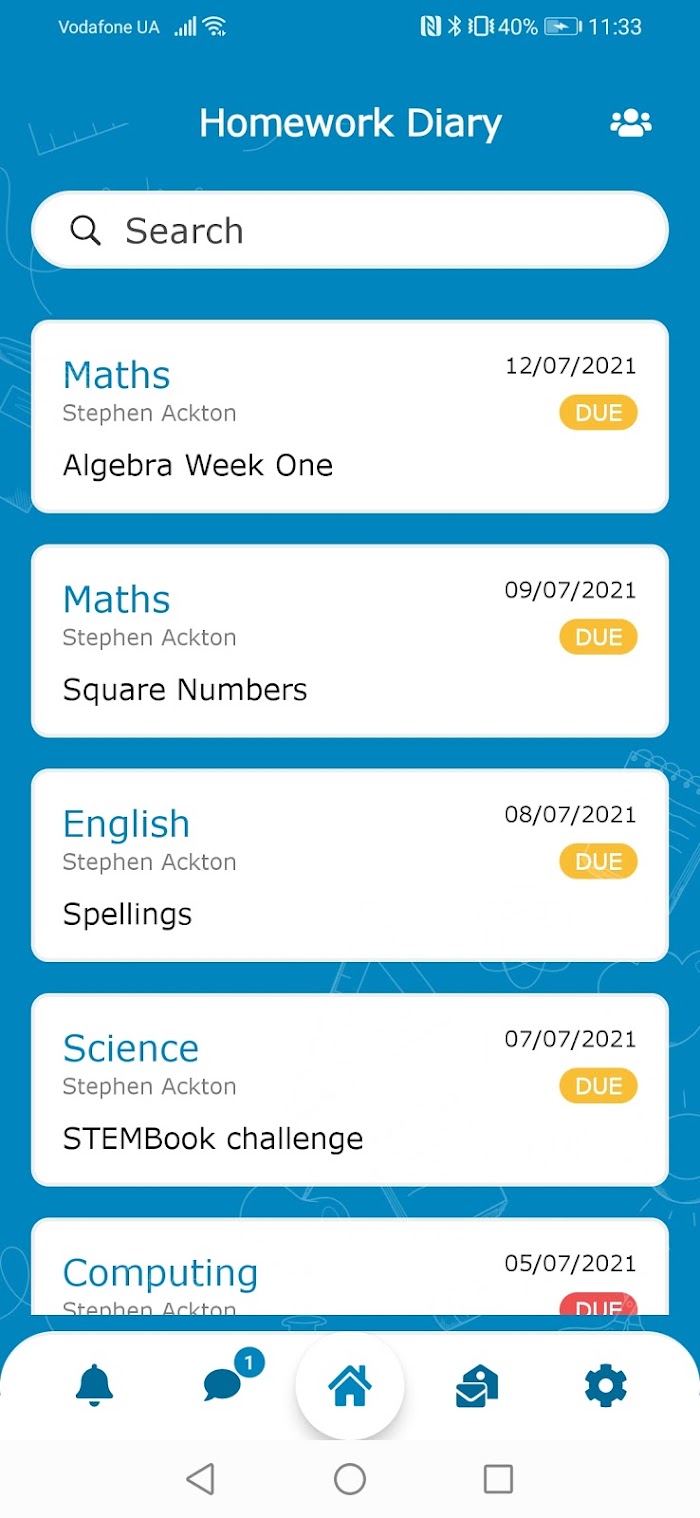Viewport: 700px width, 1518px height.
Task: Open messages with one unread badge
Action: click(x=225, y=1384)
